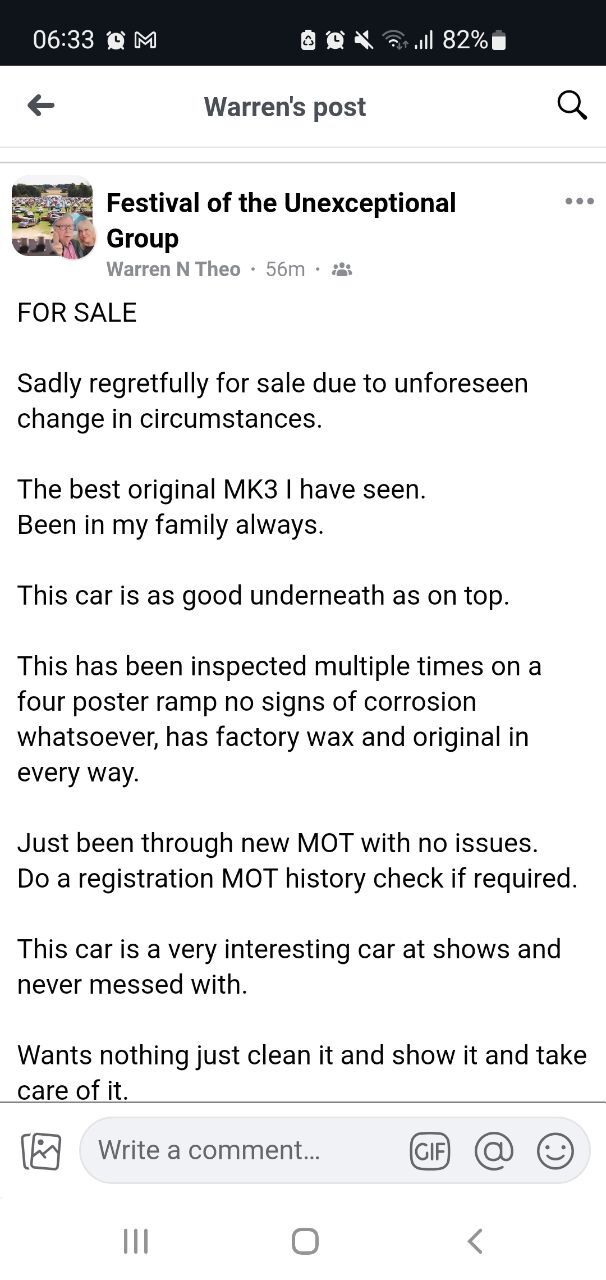Open the Festival of the Unexceptional Group page

(x=281, y=220)
